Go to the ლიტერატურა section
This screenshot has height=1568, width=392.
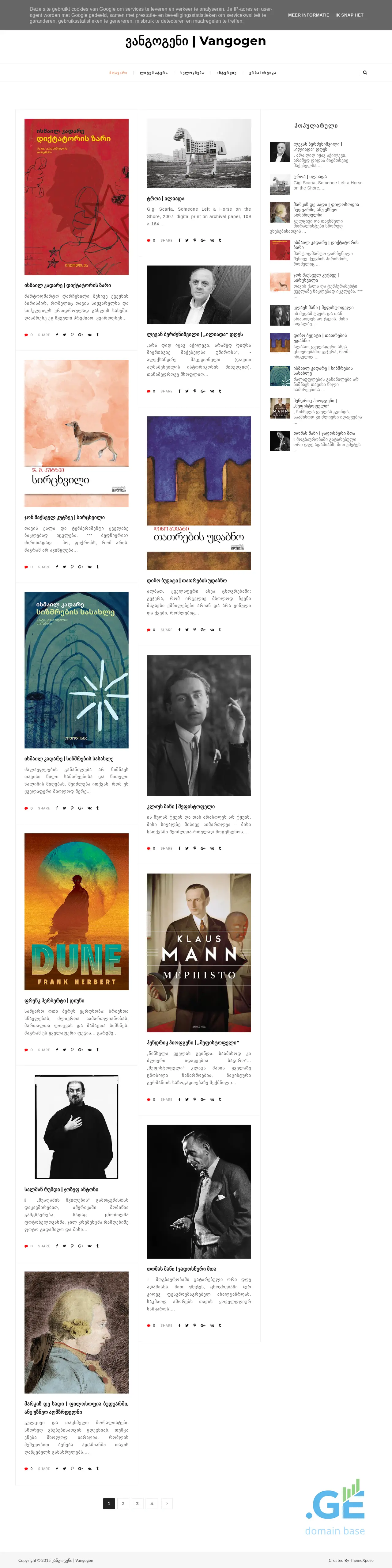tap(154, 72)
